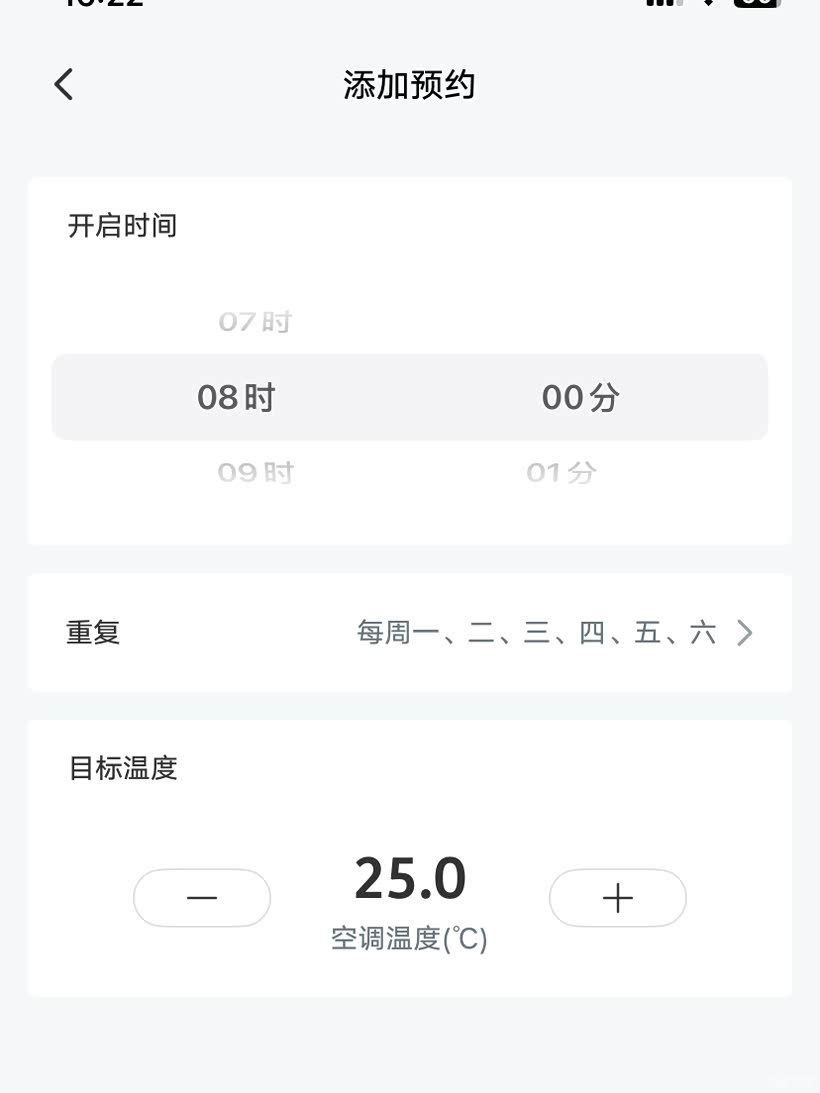
Task: Increase target temperature with the plus button
Action: (x=617, y=898)
